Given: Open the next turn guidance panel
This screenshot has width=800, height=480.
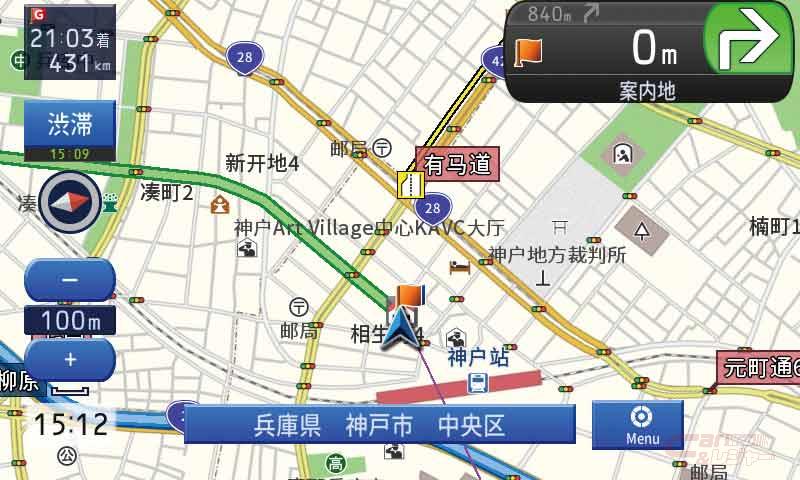Looking at the screenshot, I should [650, 50].
